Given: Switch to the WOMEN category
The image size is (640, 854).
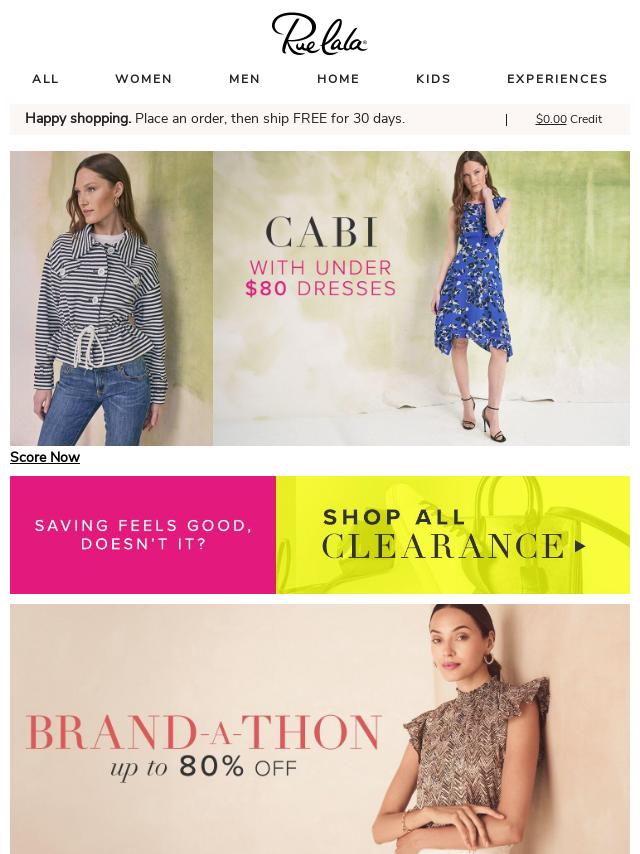Looking at the screenshot, I should point(143,79).
